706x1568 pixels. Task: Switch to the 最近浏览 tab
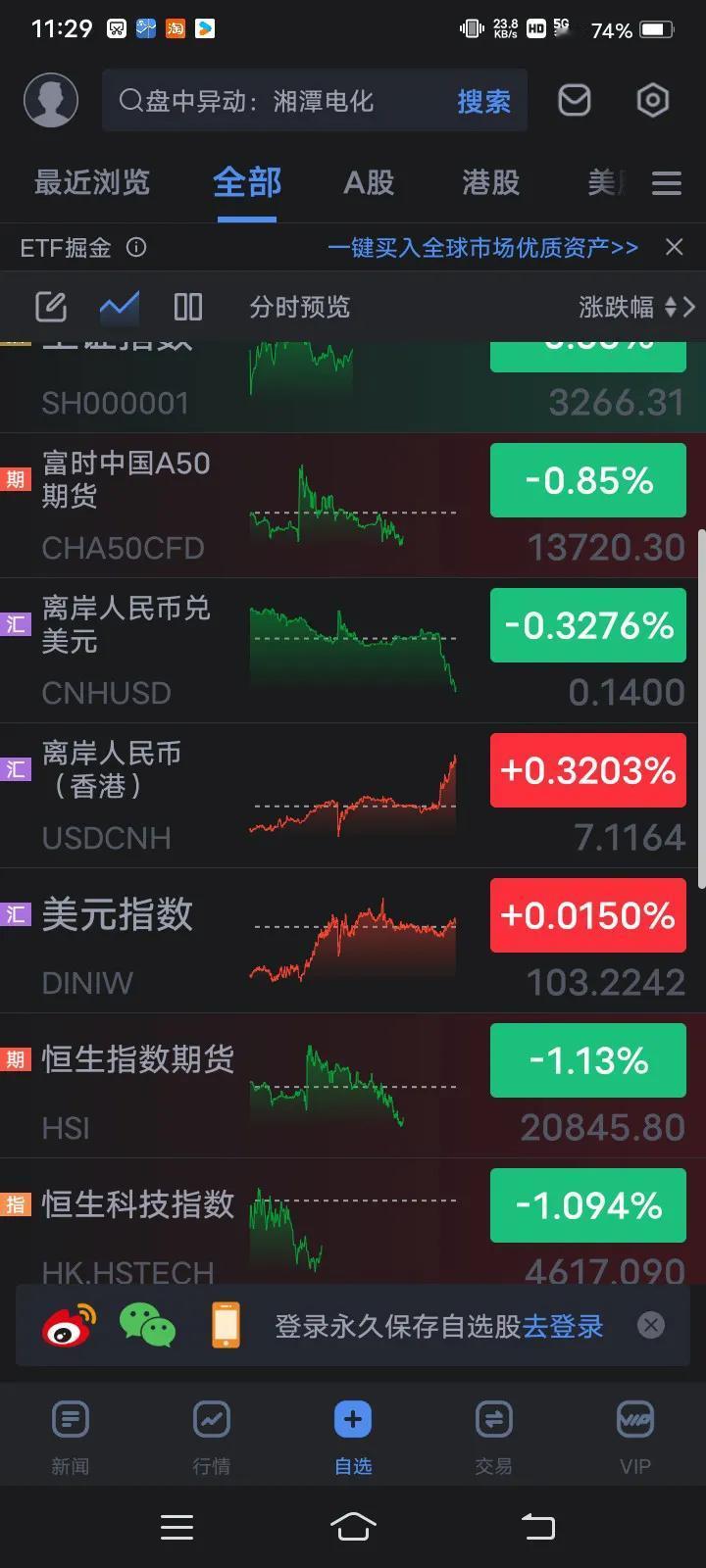(92, 182)
